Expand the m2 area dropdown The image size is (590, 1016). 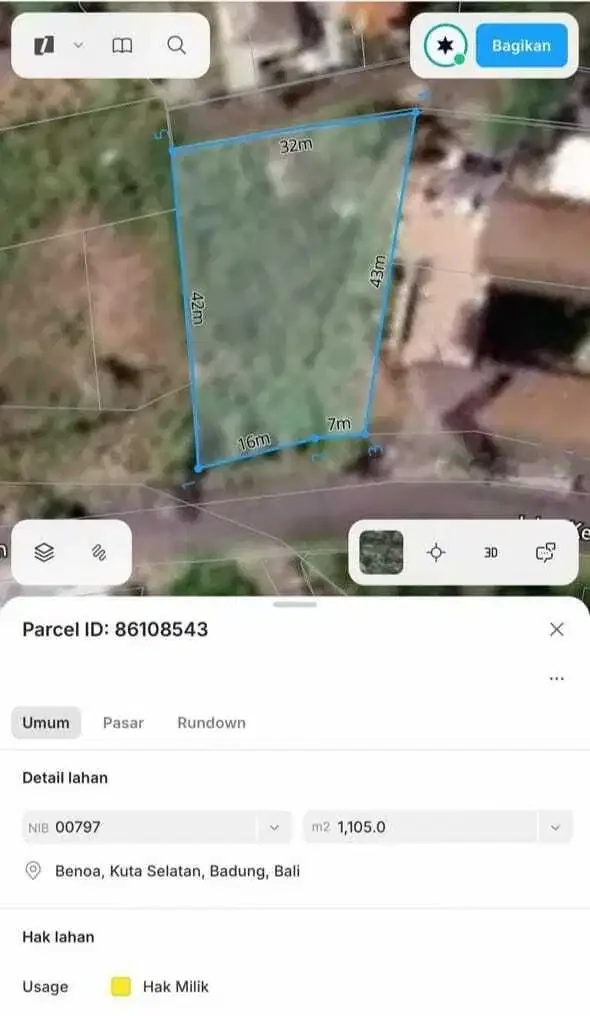555,827
